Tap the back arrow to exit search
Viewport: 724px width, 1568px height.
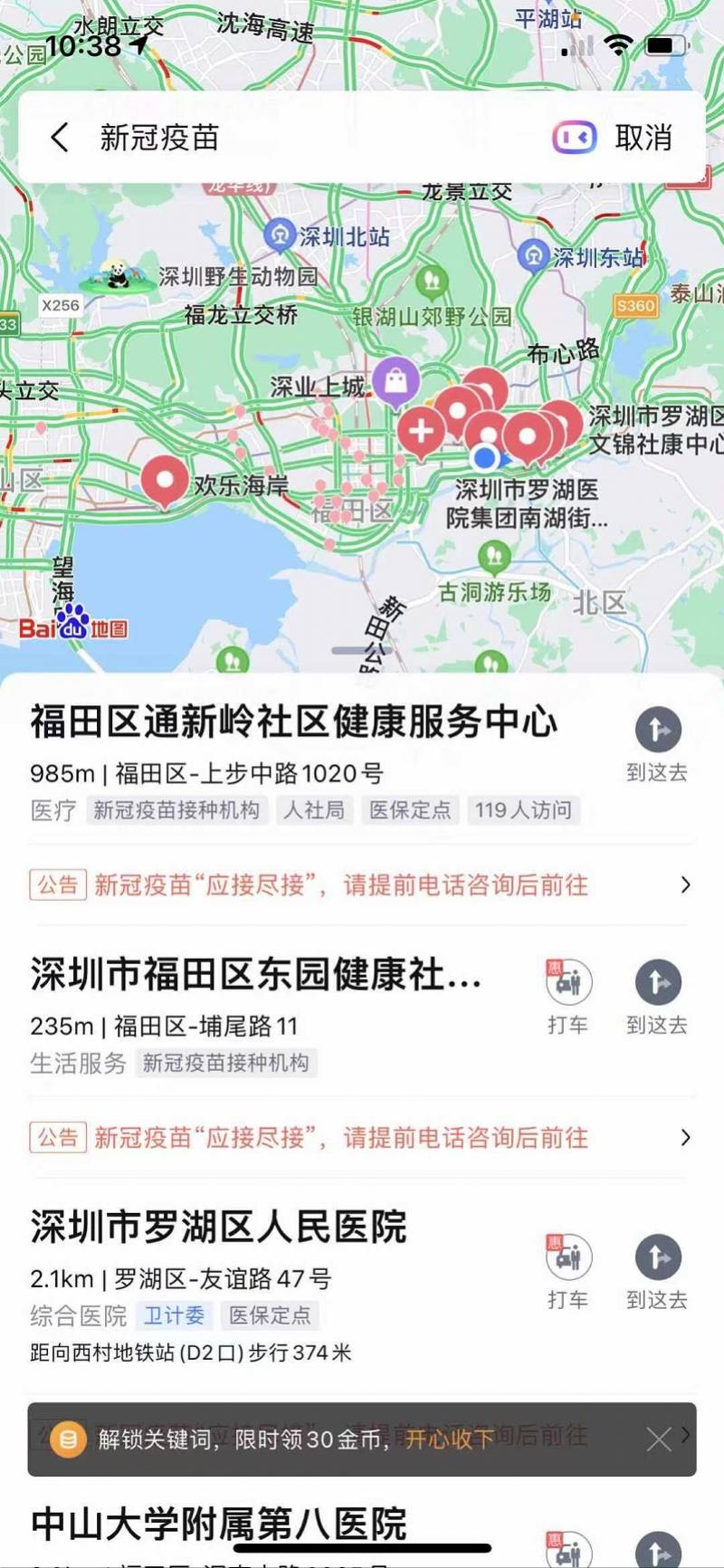tap(60, 137)
